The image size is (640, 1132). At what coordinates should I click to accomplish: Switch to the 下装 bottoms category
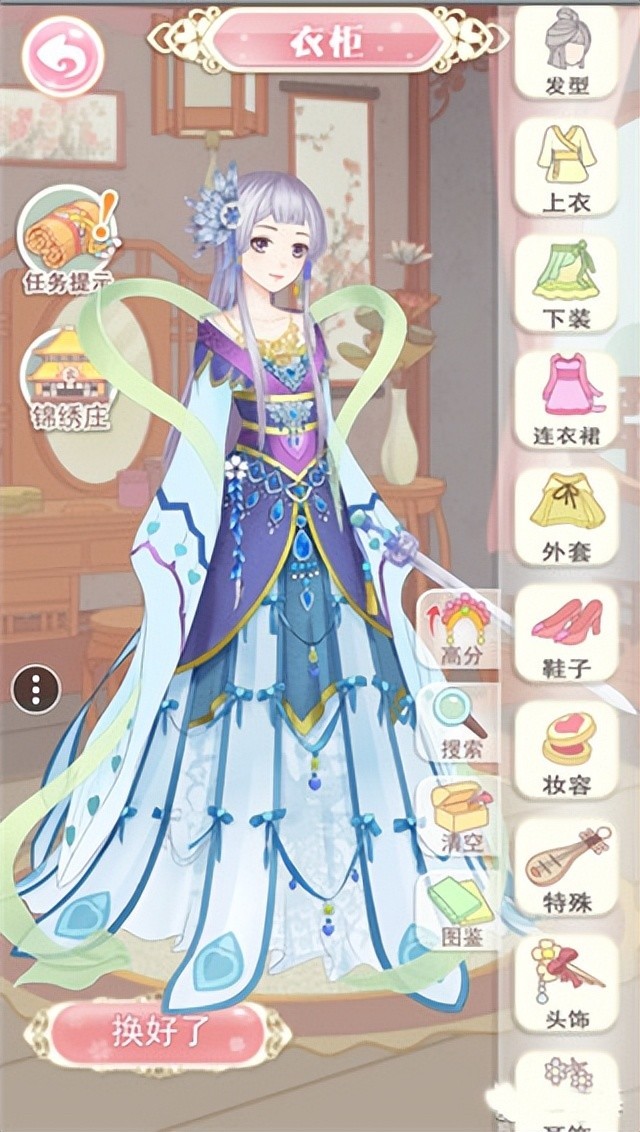566,284
